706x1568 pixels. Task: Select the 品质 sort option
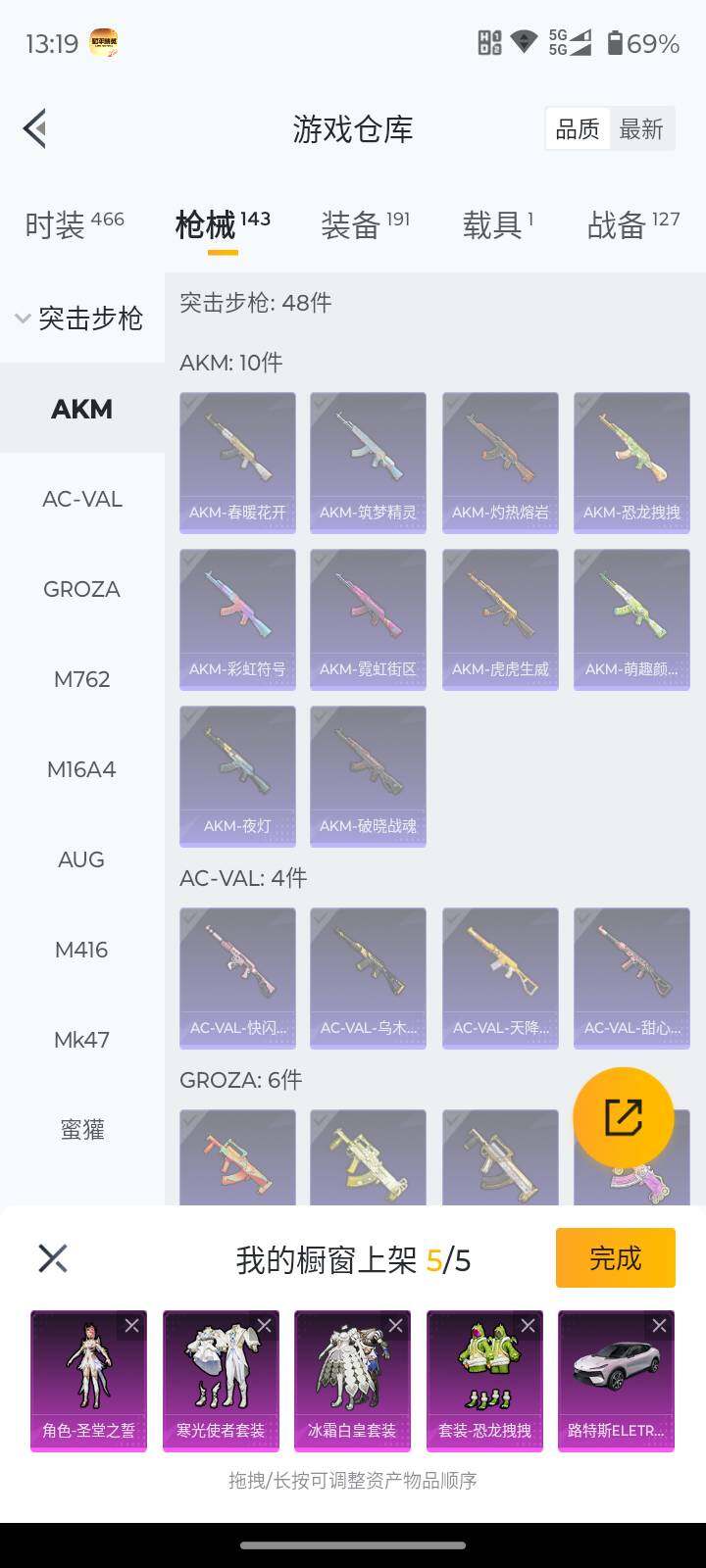[x=578, y=129]
